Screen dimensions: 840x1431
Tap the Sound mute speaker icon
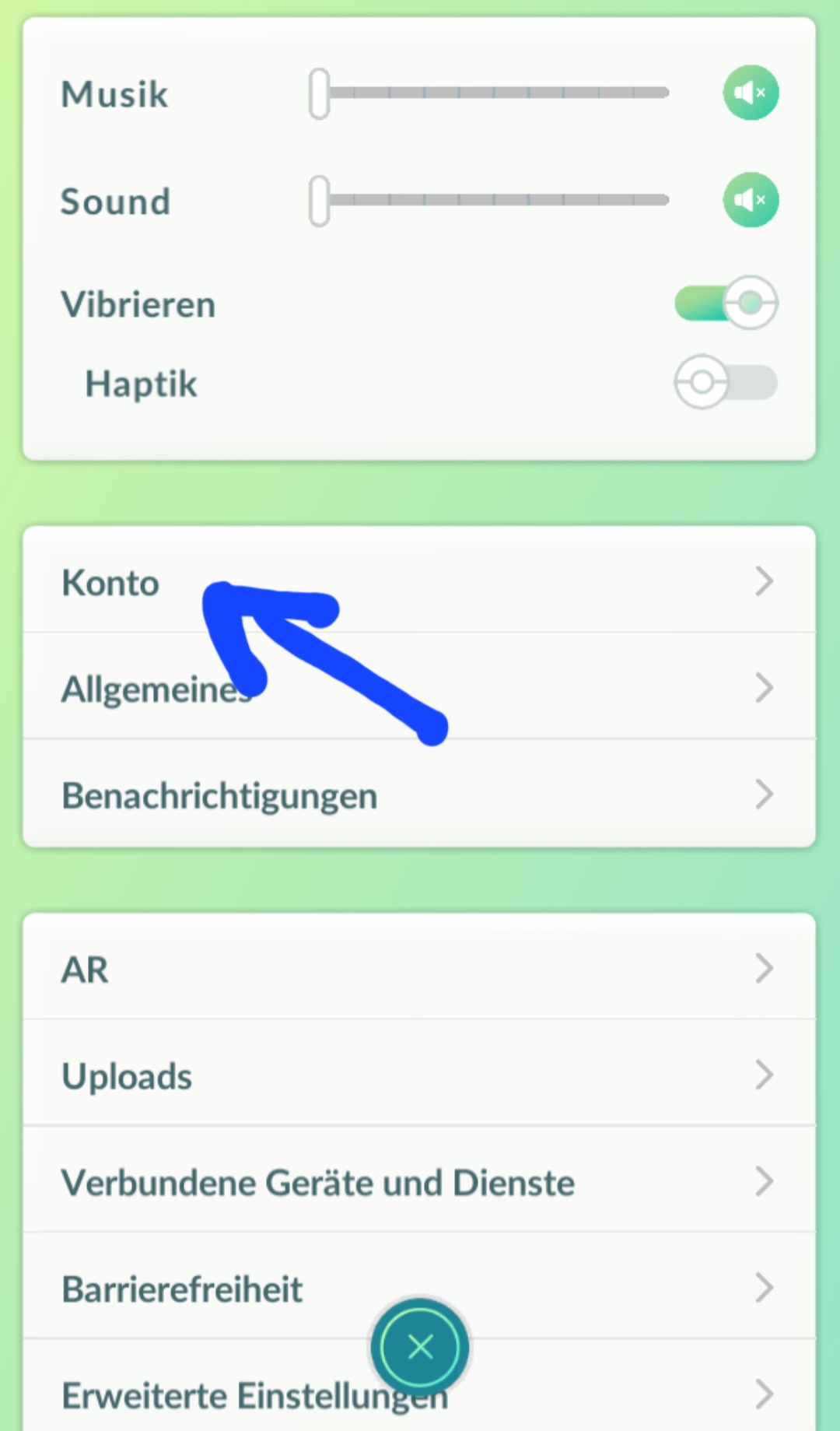[x=751, y=200]
